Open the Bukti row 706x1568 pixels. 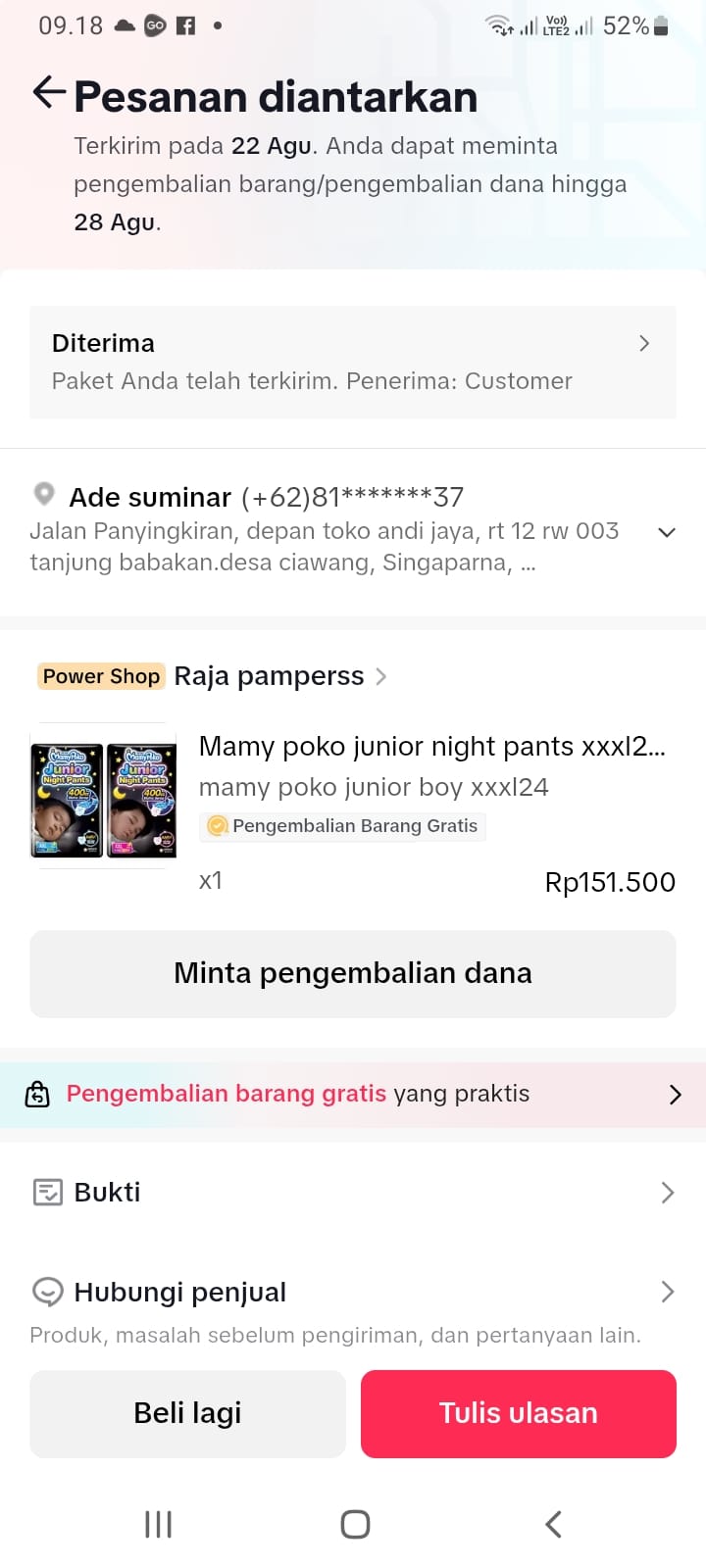(352, 1193)
